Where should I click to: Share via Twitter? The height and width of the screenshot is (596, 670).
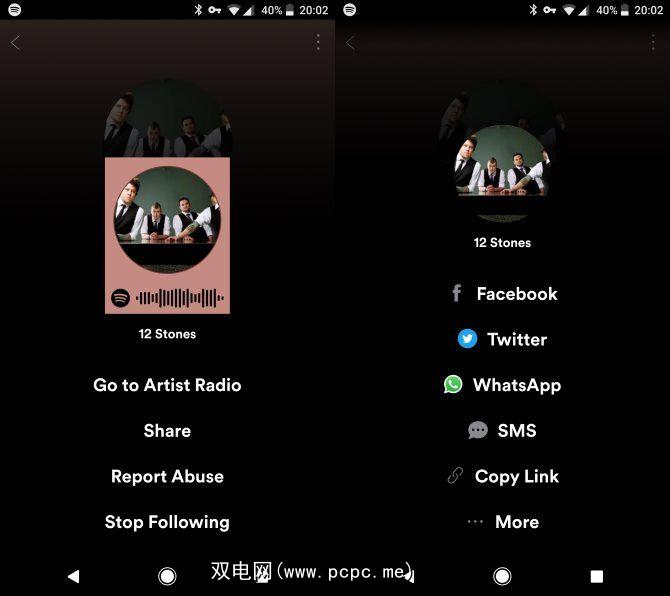pos(503,339)
